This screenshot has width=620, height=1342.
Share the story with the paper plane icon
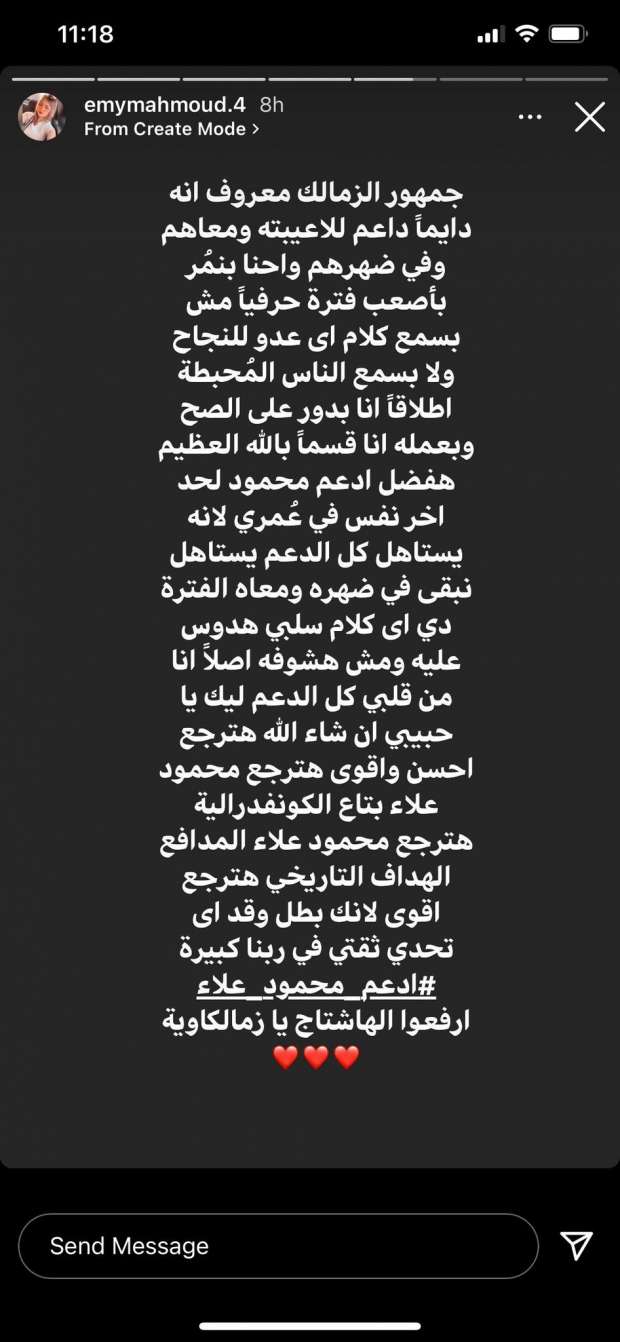coord(577,1245)
